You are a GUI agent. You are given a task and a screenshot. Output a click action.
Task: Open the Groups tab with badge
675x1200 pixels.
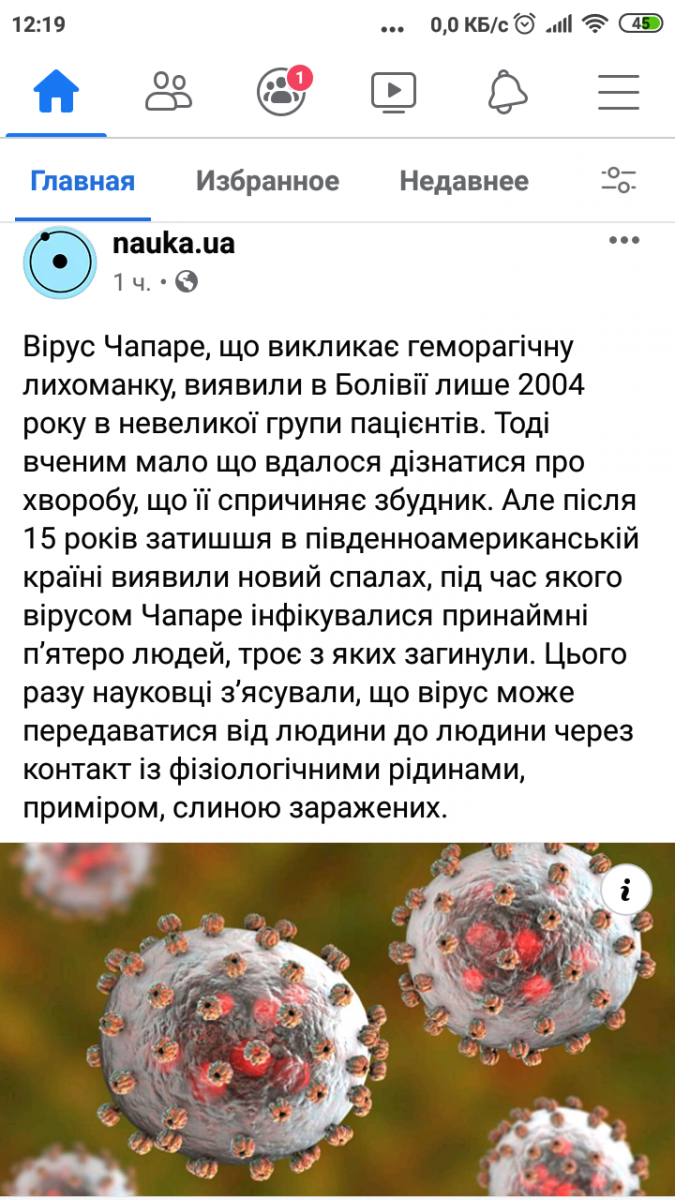[283, 90]
